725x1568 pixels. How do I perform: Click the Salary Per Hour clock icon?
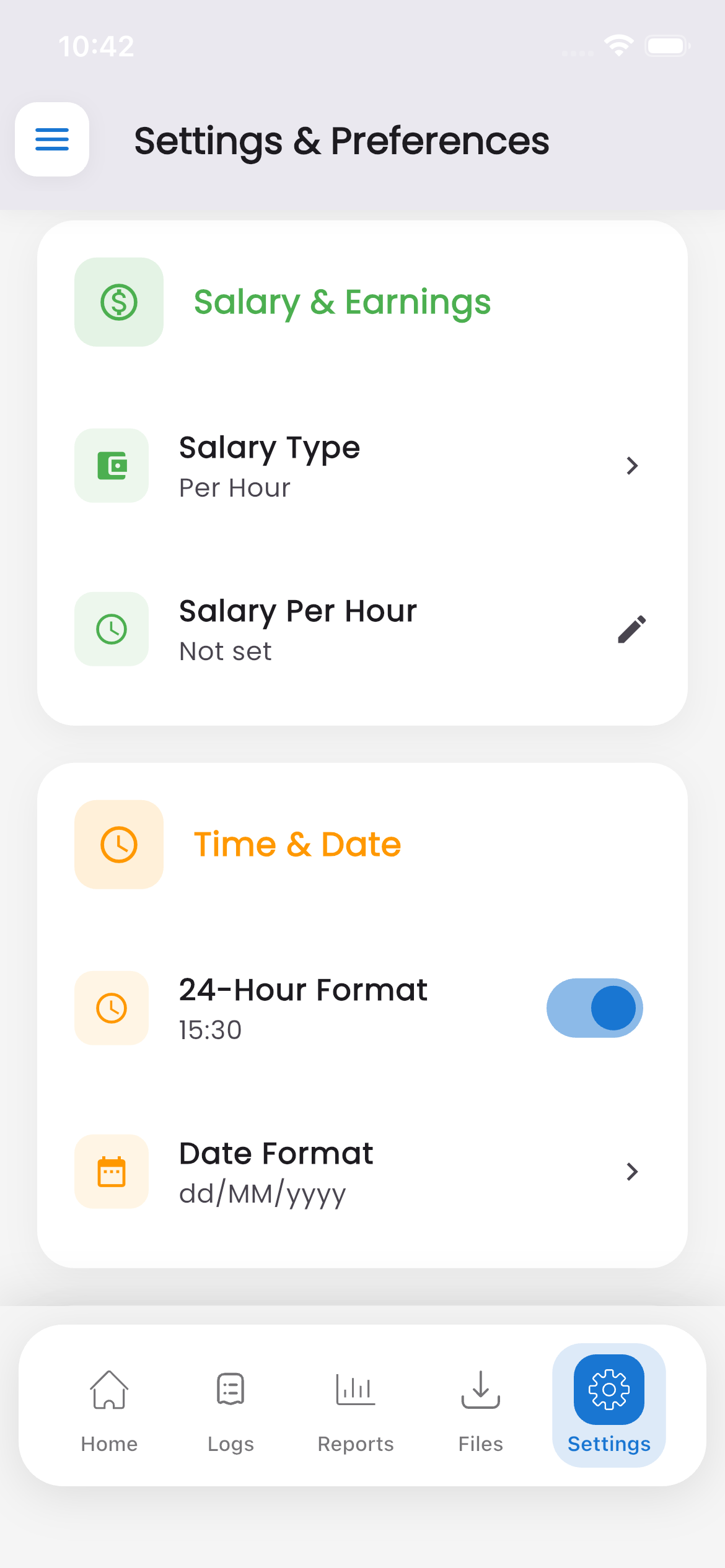pos(112,629)
